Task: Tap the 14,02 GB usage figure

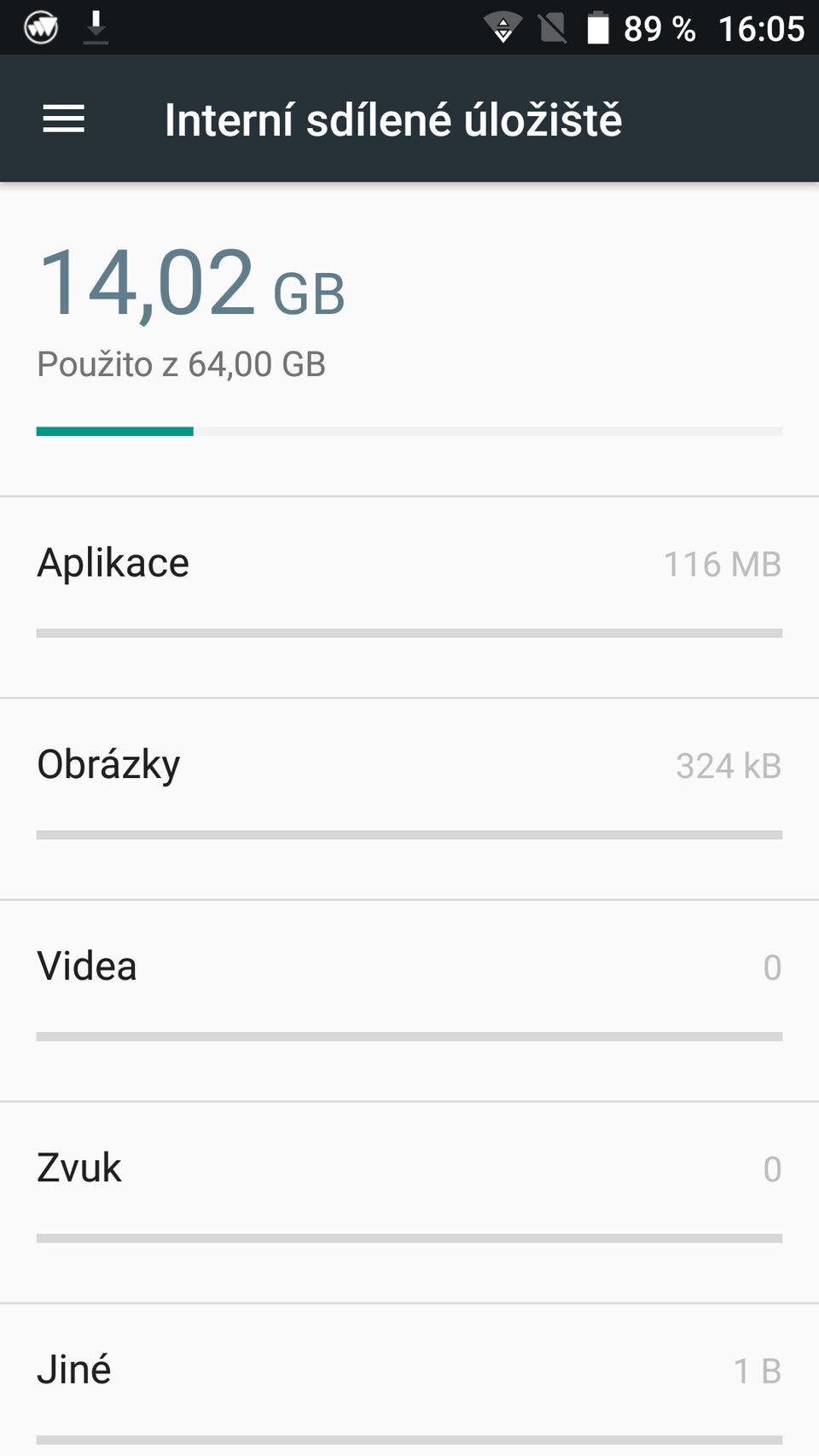Action: pos(192,286)
